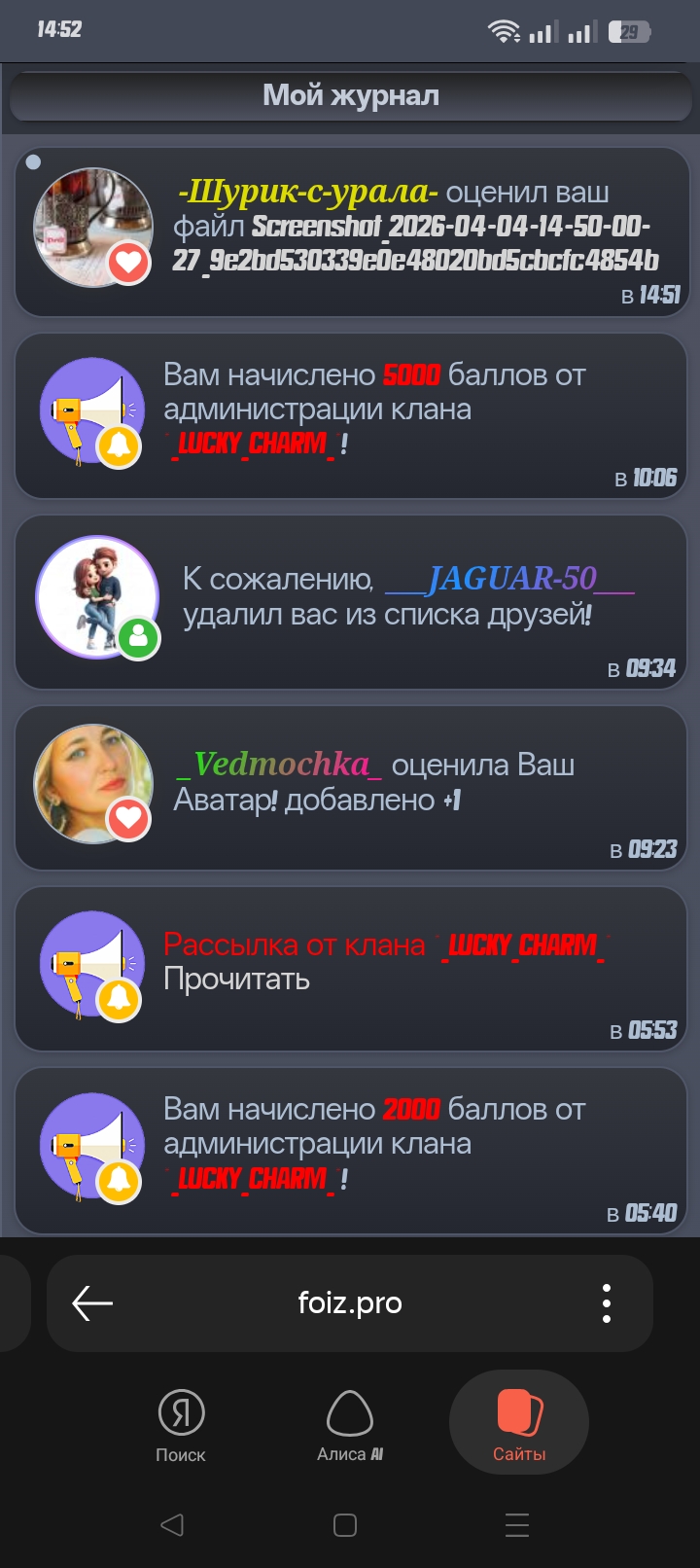Tap the foiz.pro address bar
The width and height of the screenshot is (700, 1568).
coord(350,1303)
